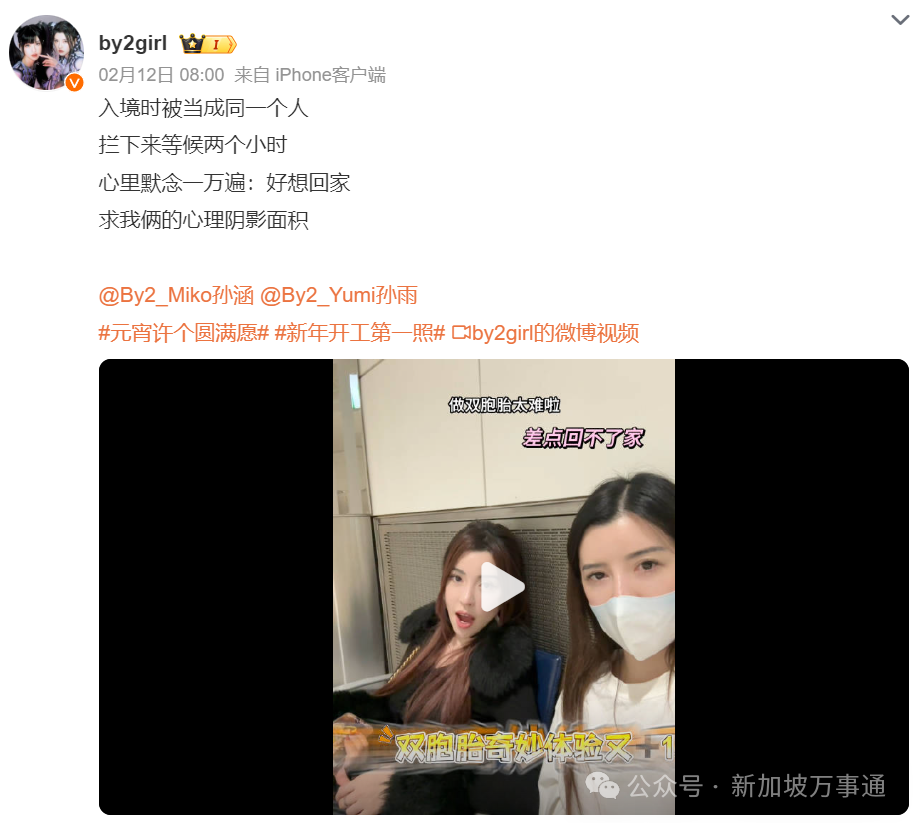Open the by2girl username link
The image size is (915, 823).
pyautogui.click(x=132, y=43)
